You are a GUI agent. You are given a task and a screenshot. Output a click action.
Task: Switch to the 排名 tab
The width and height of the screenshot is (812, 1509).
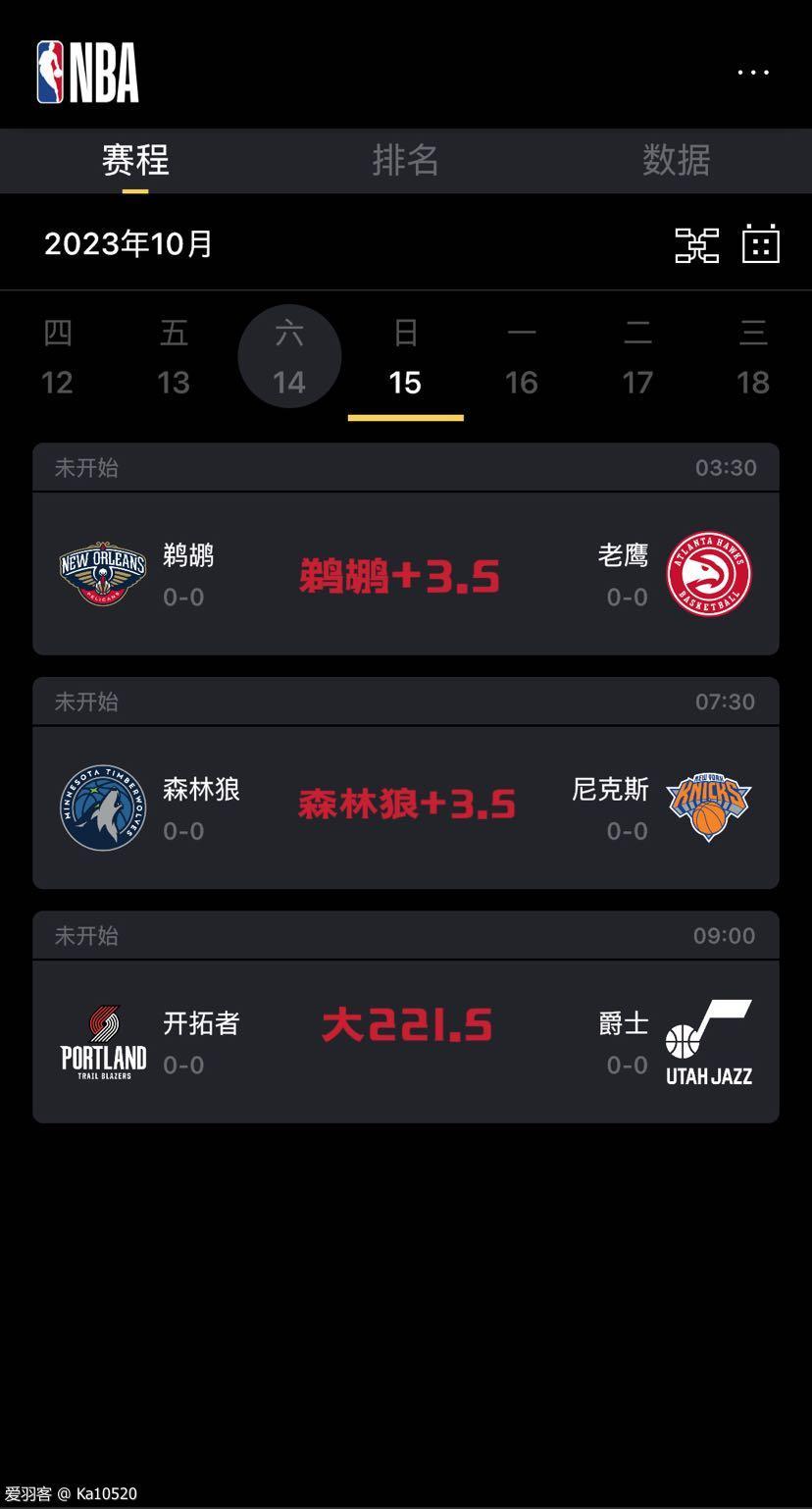click(x=405, y=160)
